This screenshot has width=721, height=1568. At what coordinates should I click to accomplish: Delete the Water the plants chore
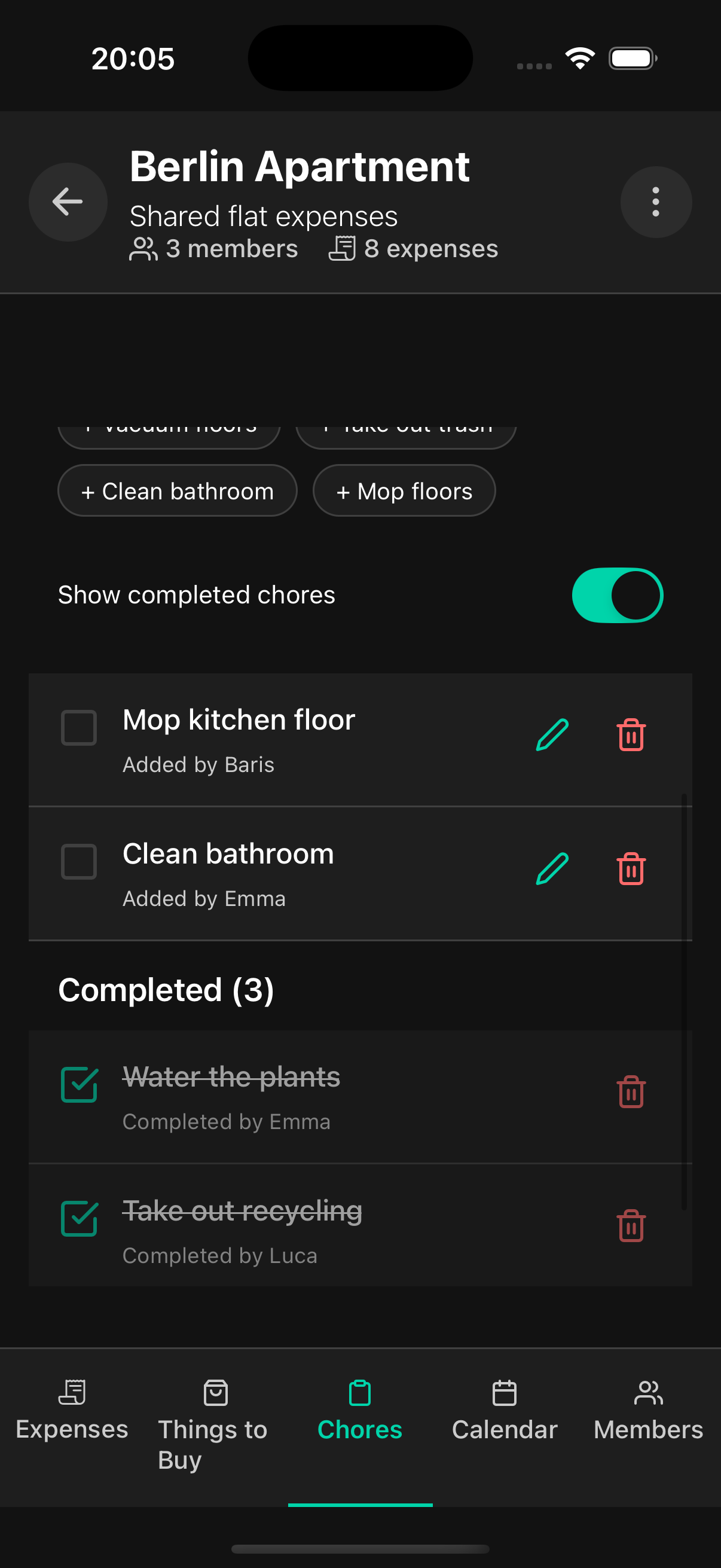pos(630,1091)
